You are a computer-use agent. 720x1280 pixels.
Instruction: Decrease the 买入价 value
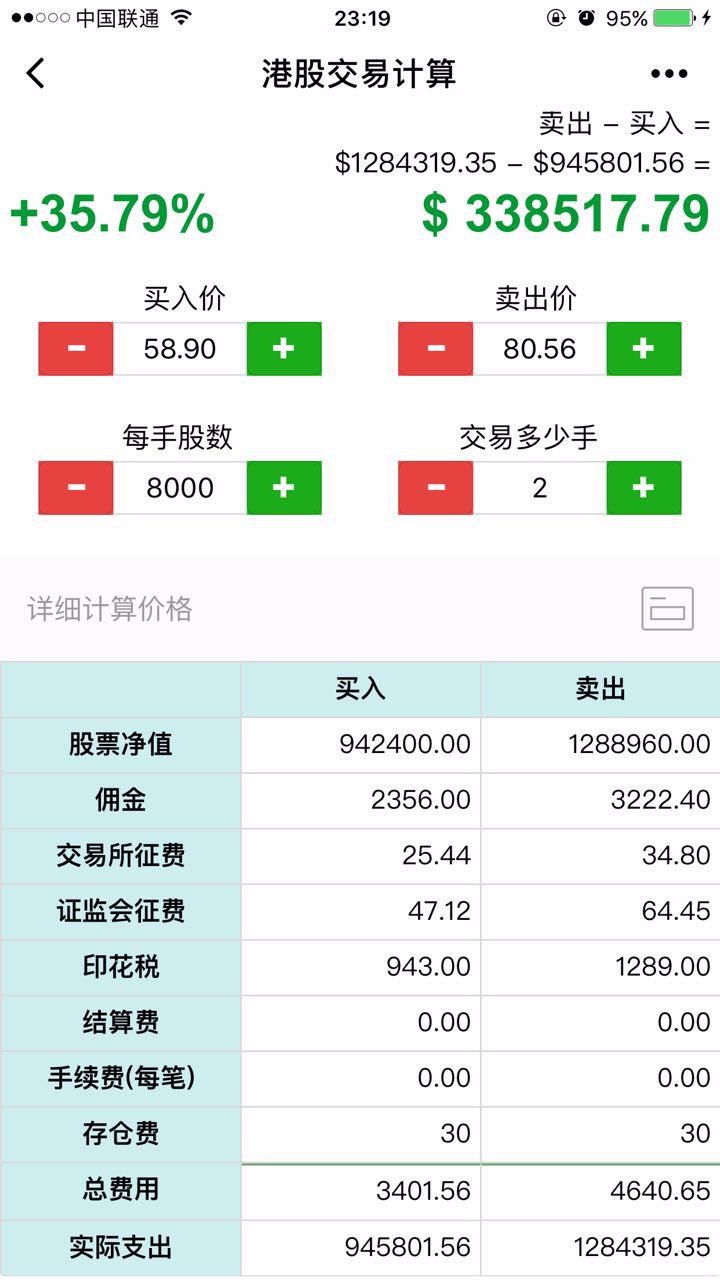tap(76, 348)
